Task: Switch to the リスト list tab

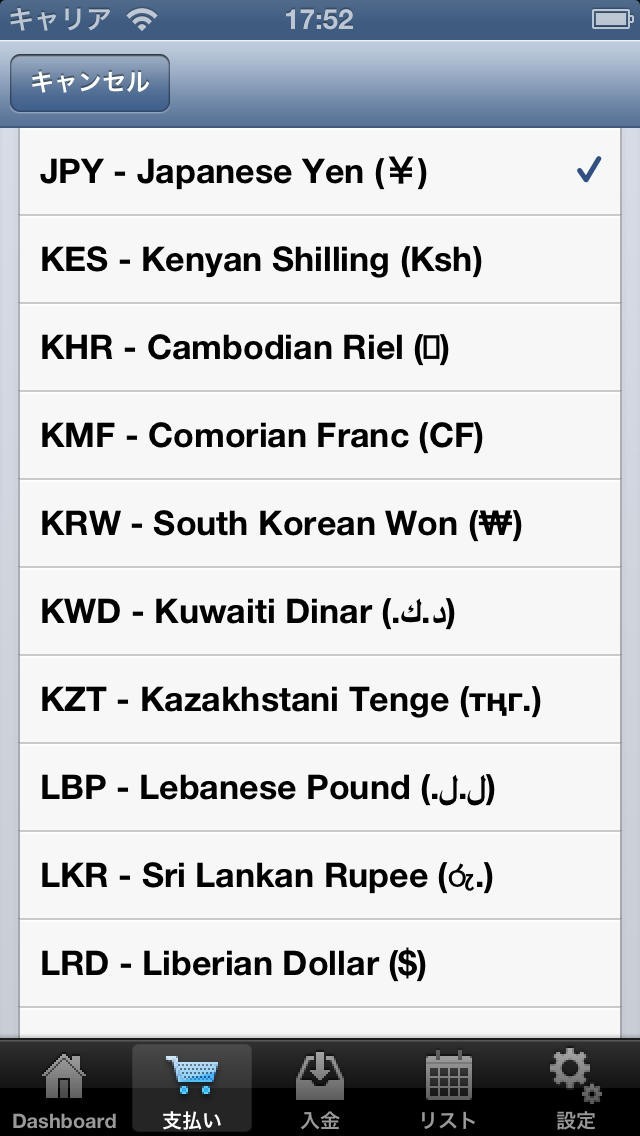Action: tap(448, 1090)
